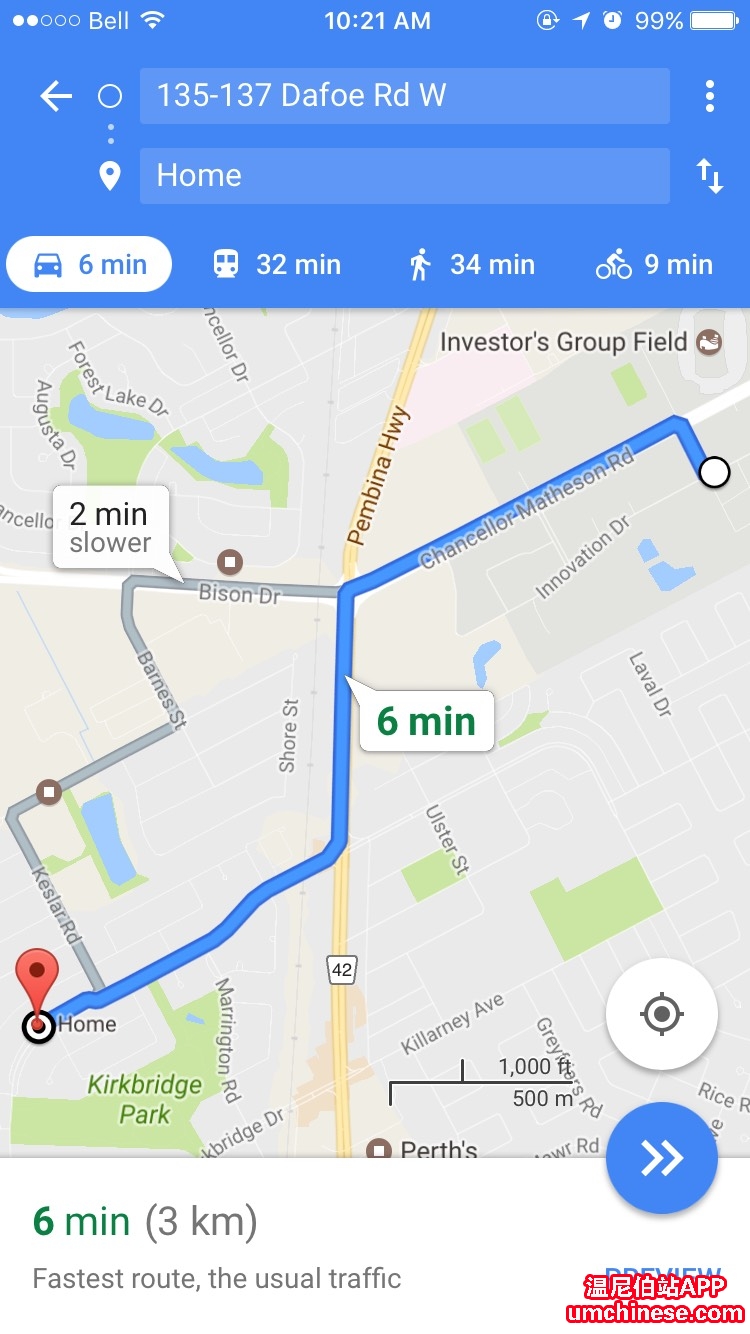
Task: Swap start and destination
Action: [709, 176]
